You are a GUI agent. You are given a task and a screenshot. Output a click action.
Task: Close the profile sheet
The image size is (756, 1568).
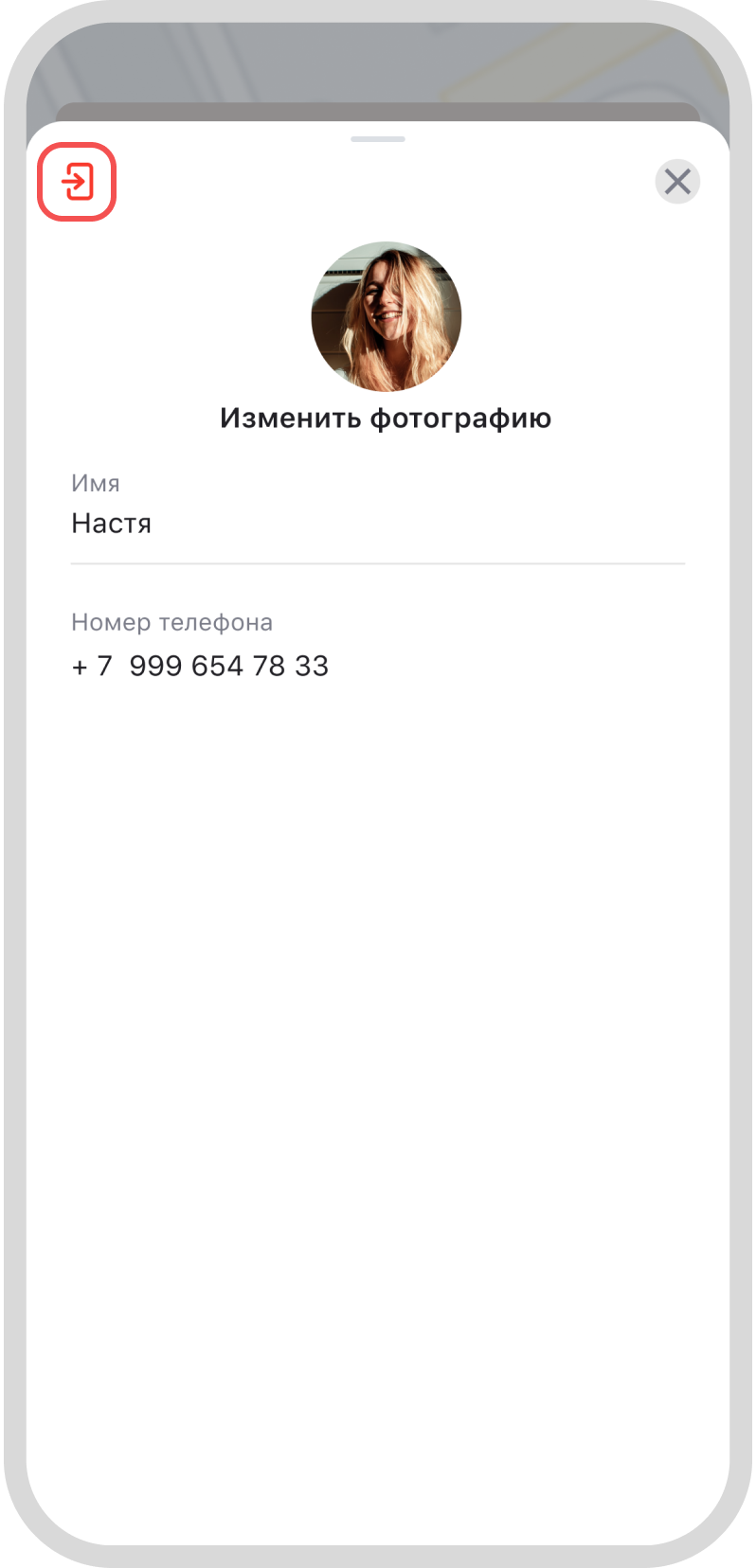[x=677, y=181]
